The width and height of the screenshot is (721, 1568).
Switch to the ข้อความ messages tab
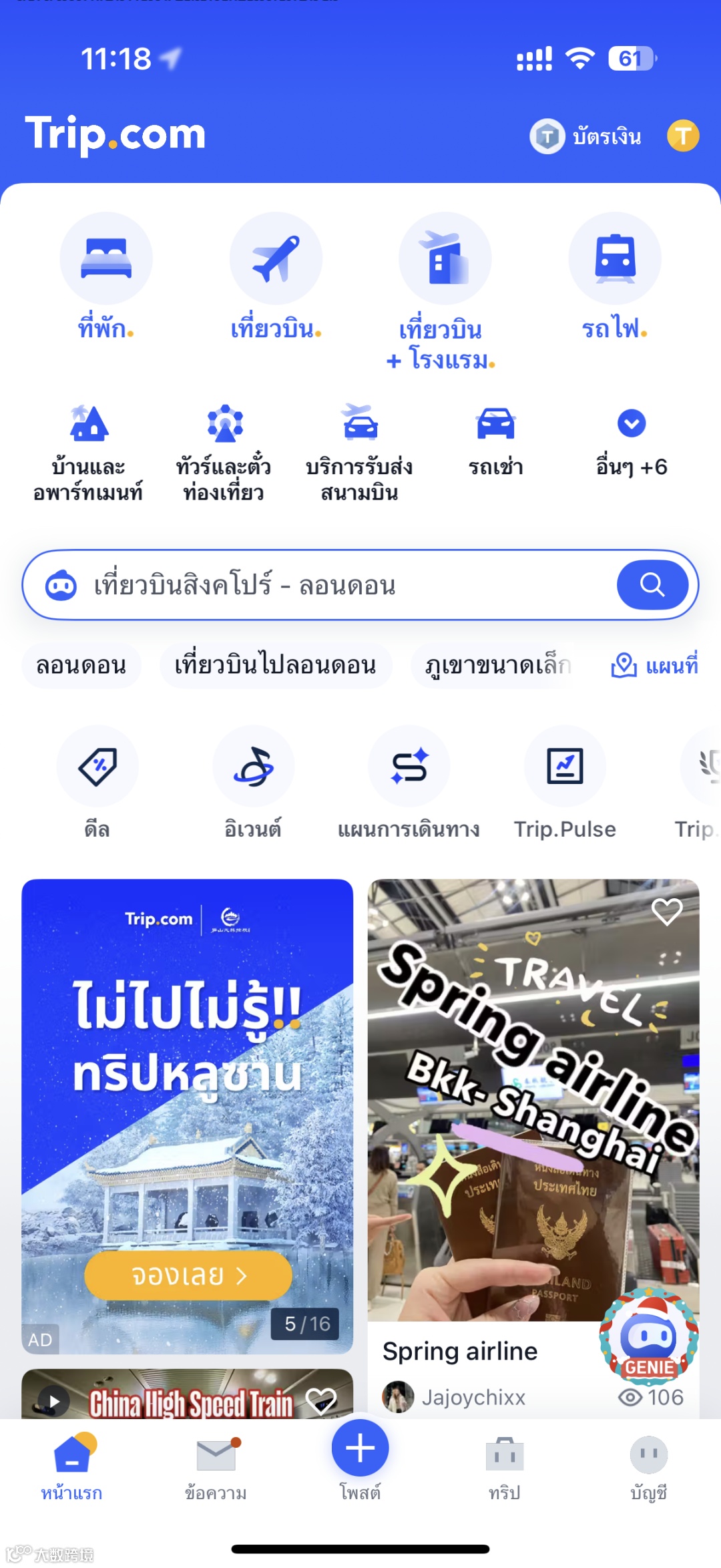pyautogui.click(x=216, y=1467)
